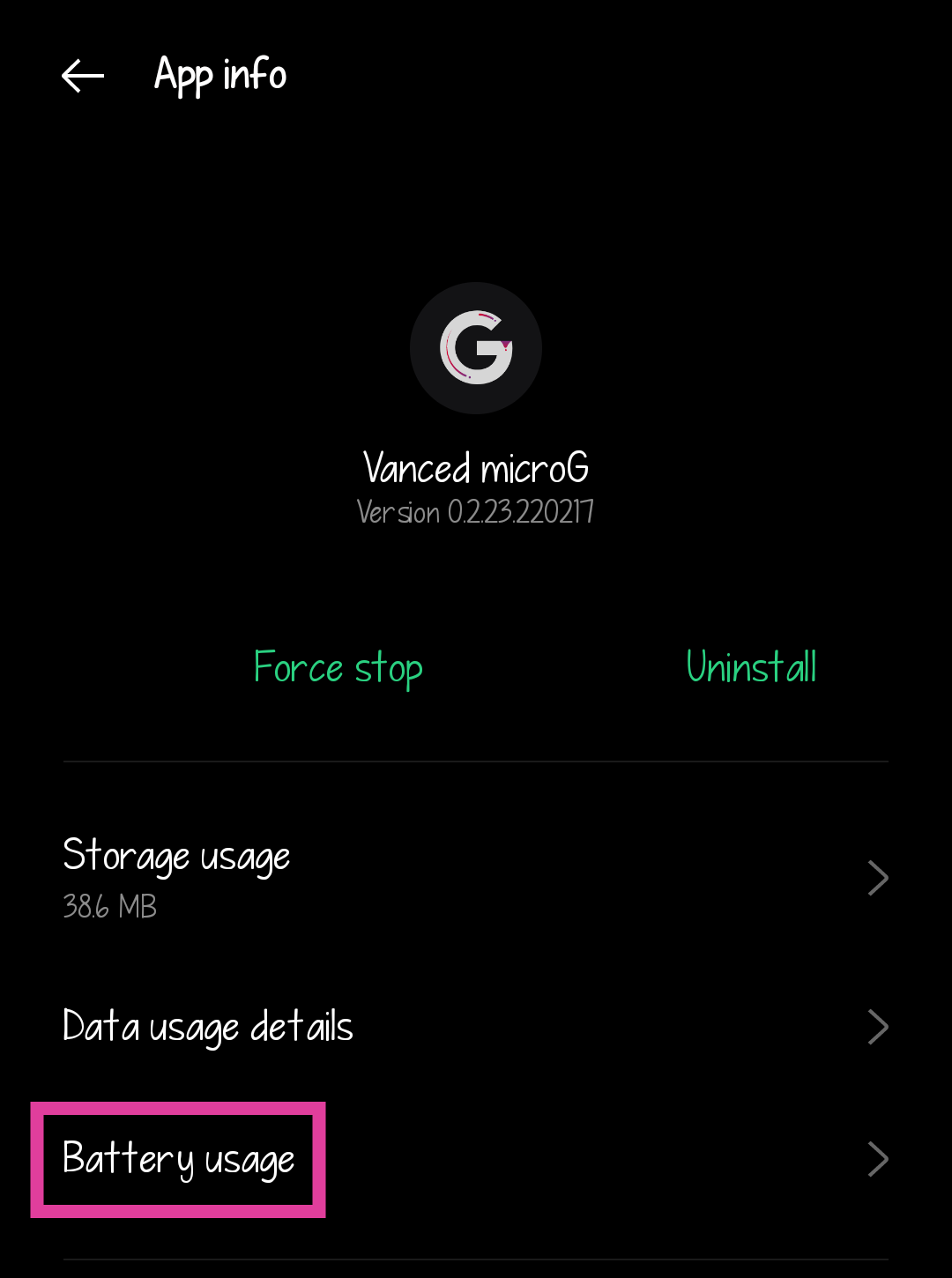Return to previous screen via back arrow
Screen dimensions: 952x1278
82,76
